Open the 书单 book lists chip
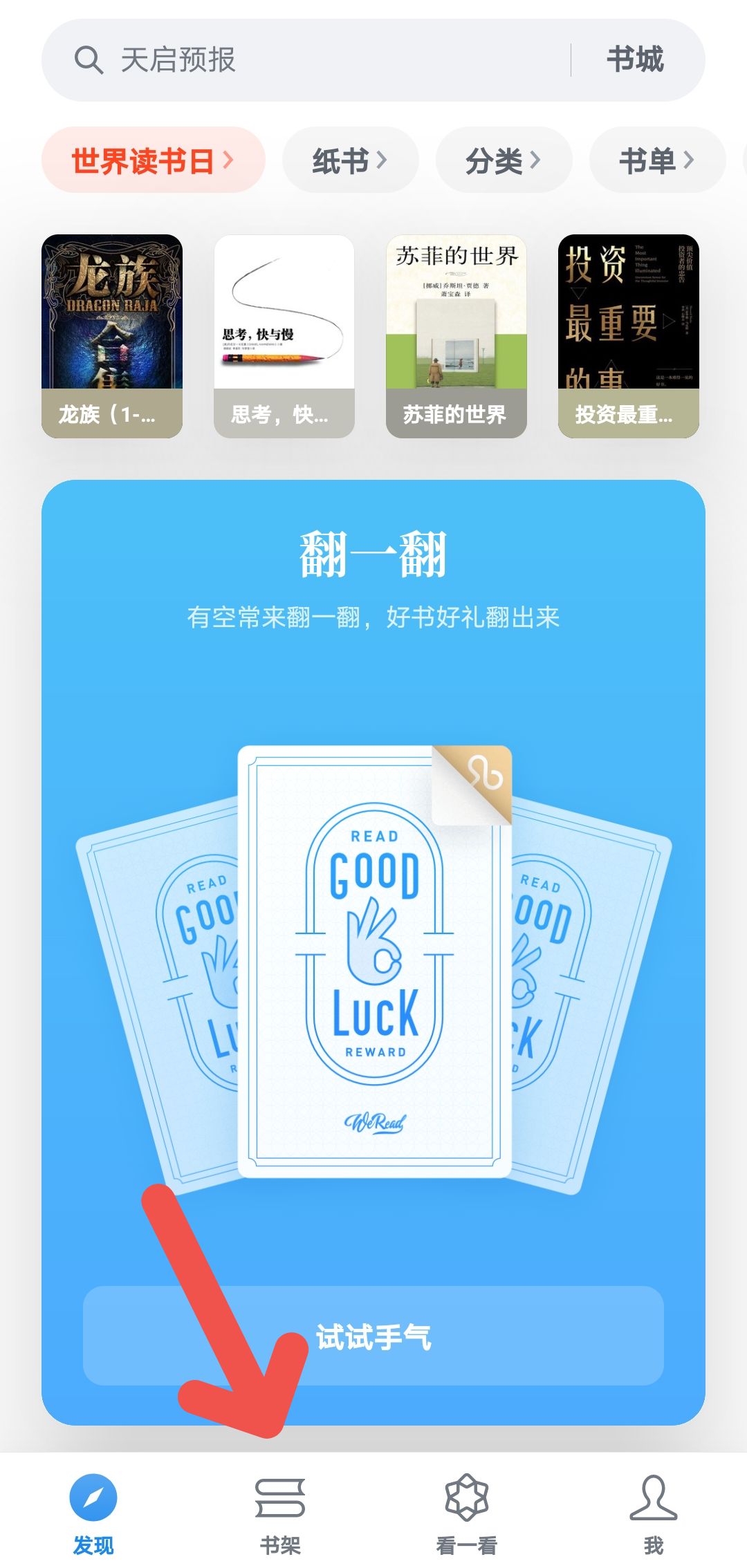This screenshot has width=747, height=1568. click(656, 160)
